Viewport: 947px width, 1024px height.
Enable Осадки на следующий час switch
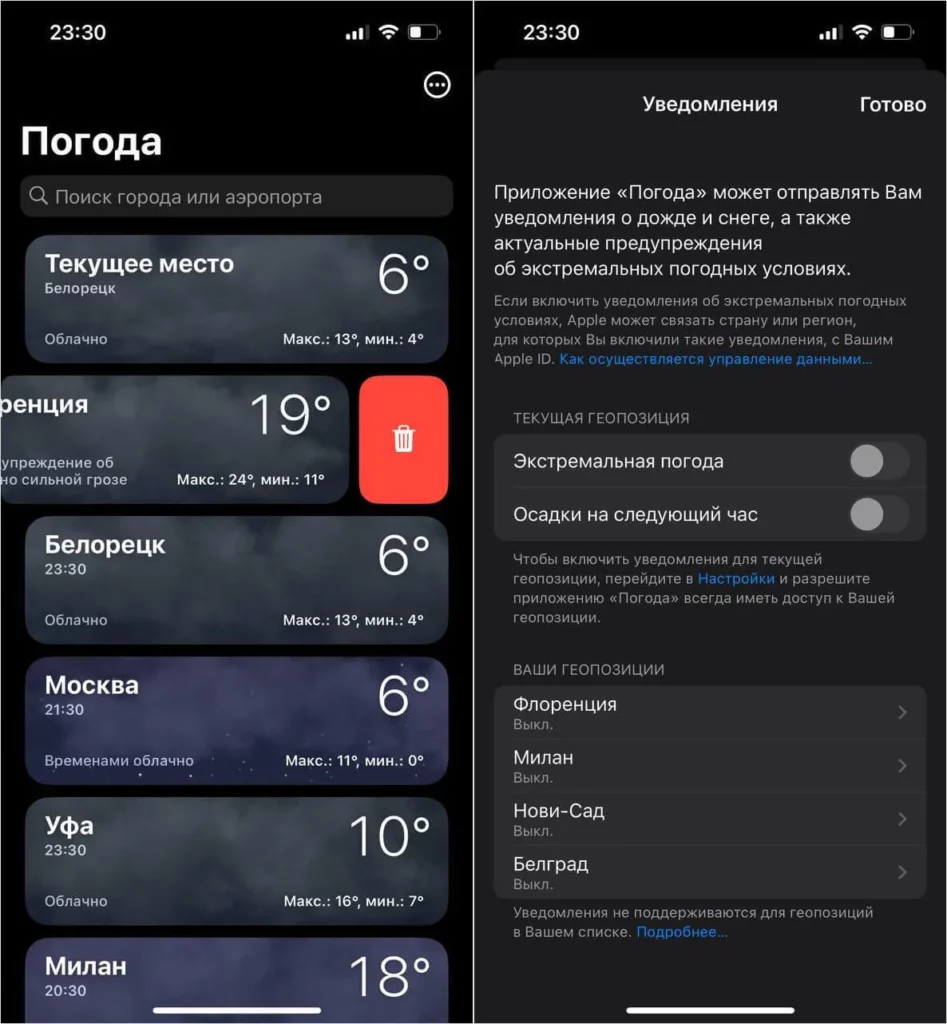878,515
